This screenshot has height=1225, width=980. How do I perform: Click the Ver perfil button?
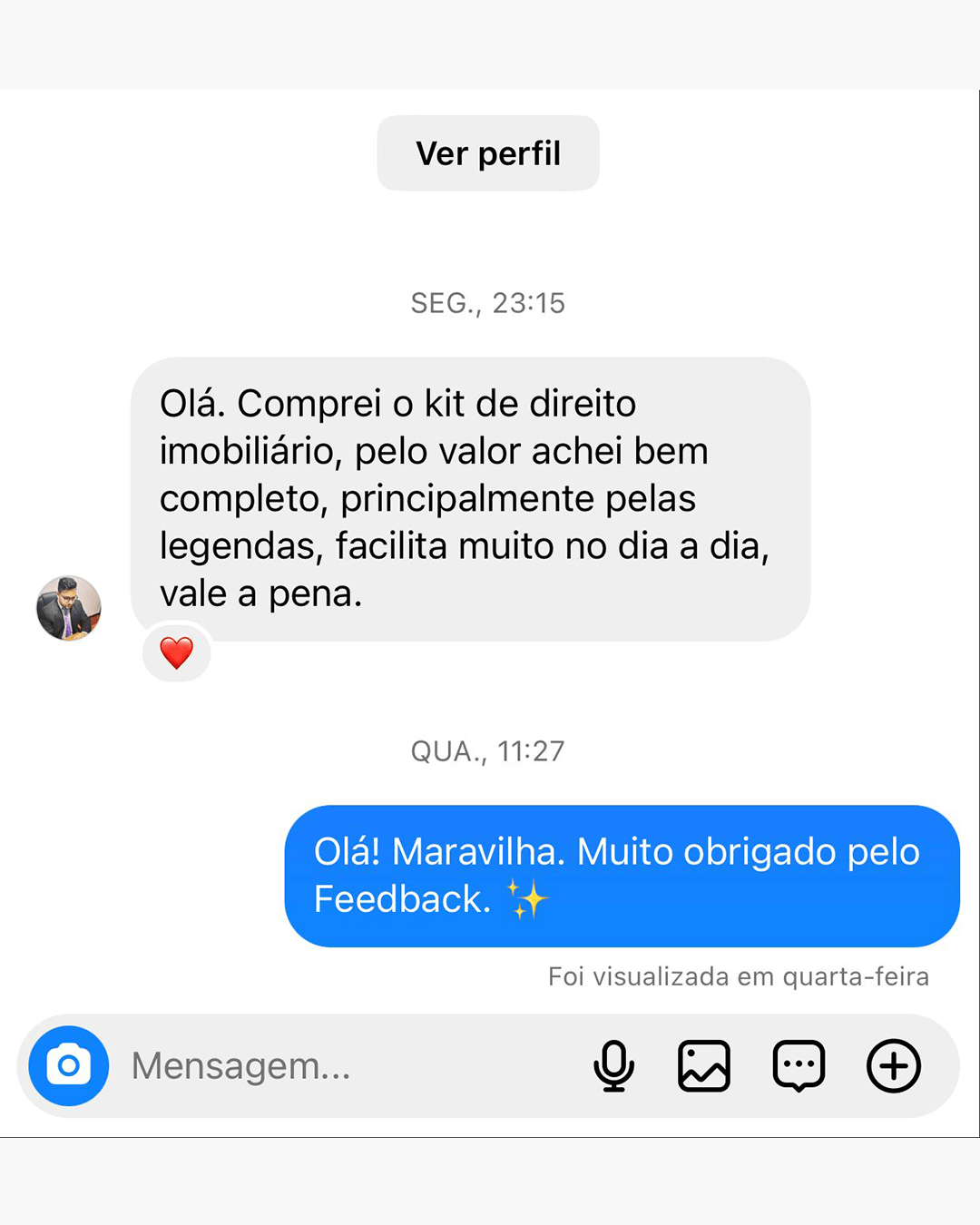(488, 153)
